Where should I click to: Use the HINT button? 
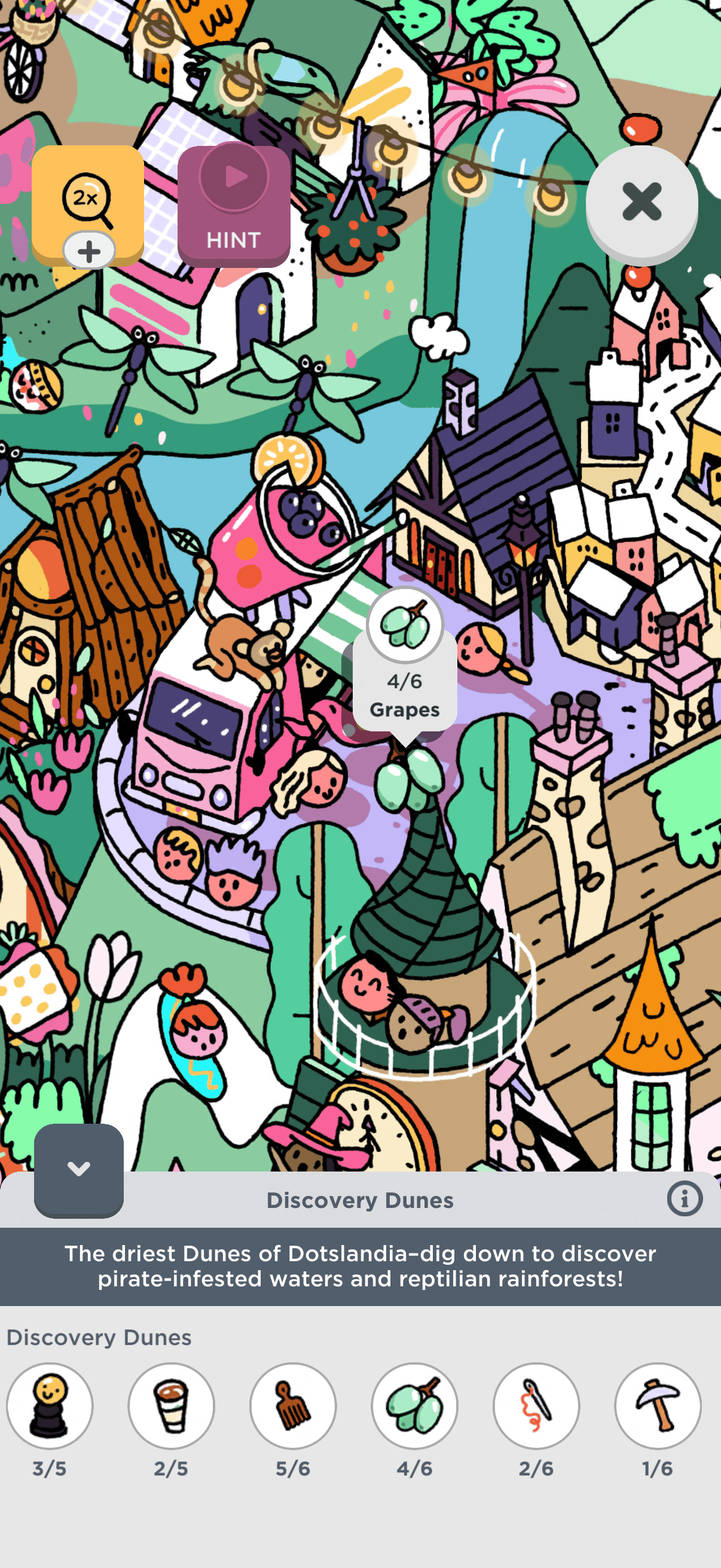(234, 206)
